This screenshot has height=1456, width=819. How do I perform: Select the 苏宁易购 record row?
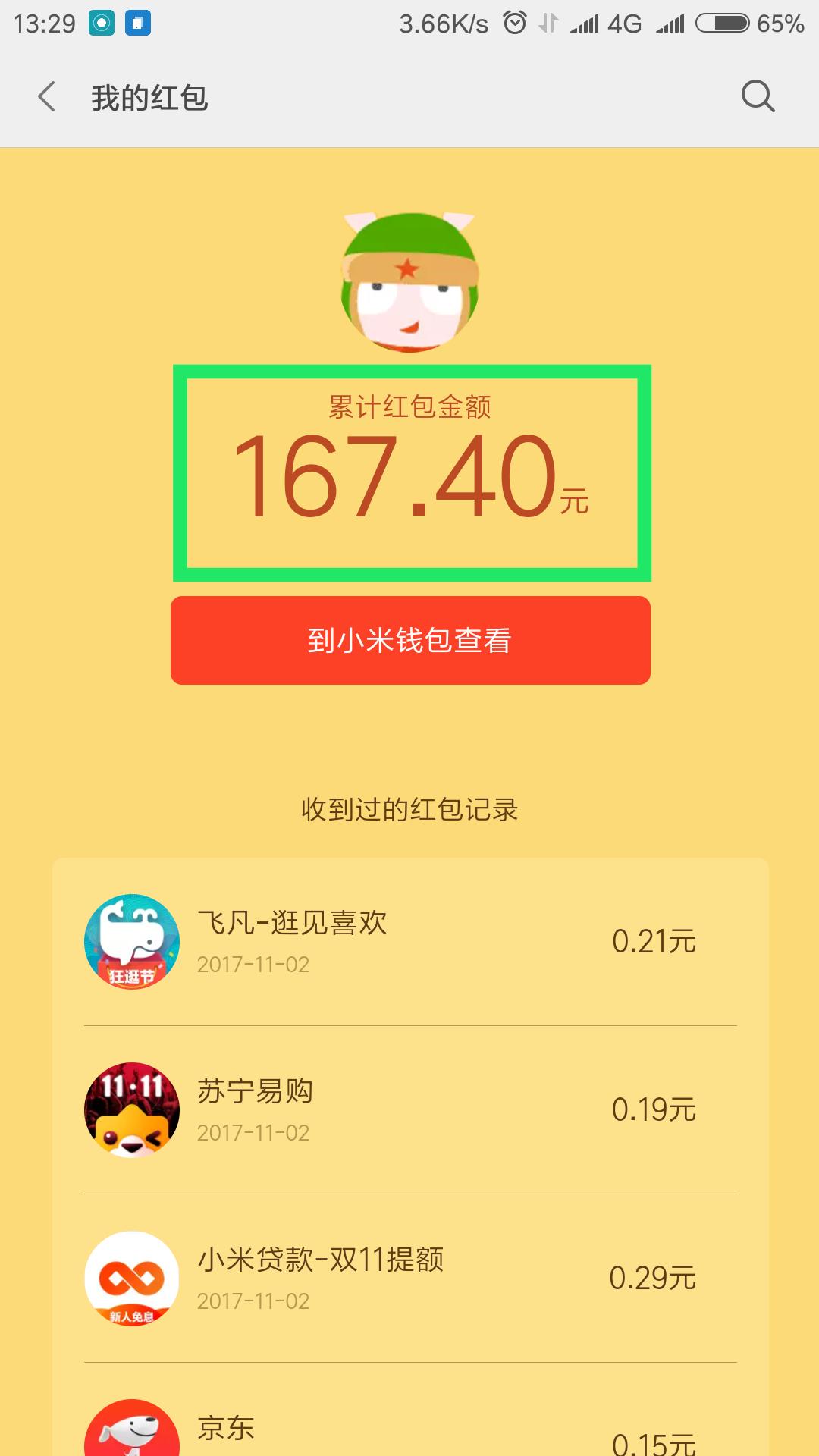pyautogui.click(x=409, y=1109)
